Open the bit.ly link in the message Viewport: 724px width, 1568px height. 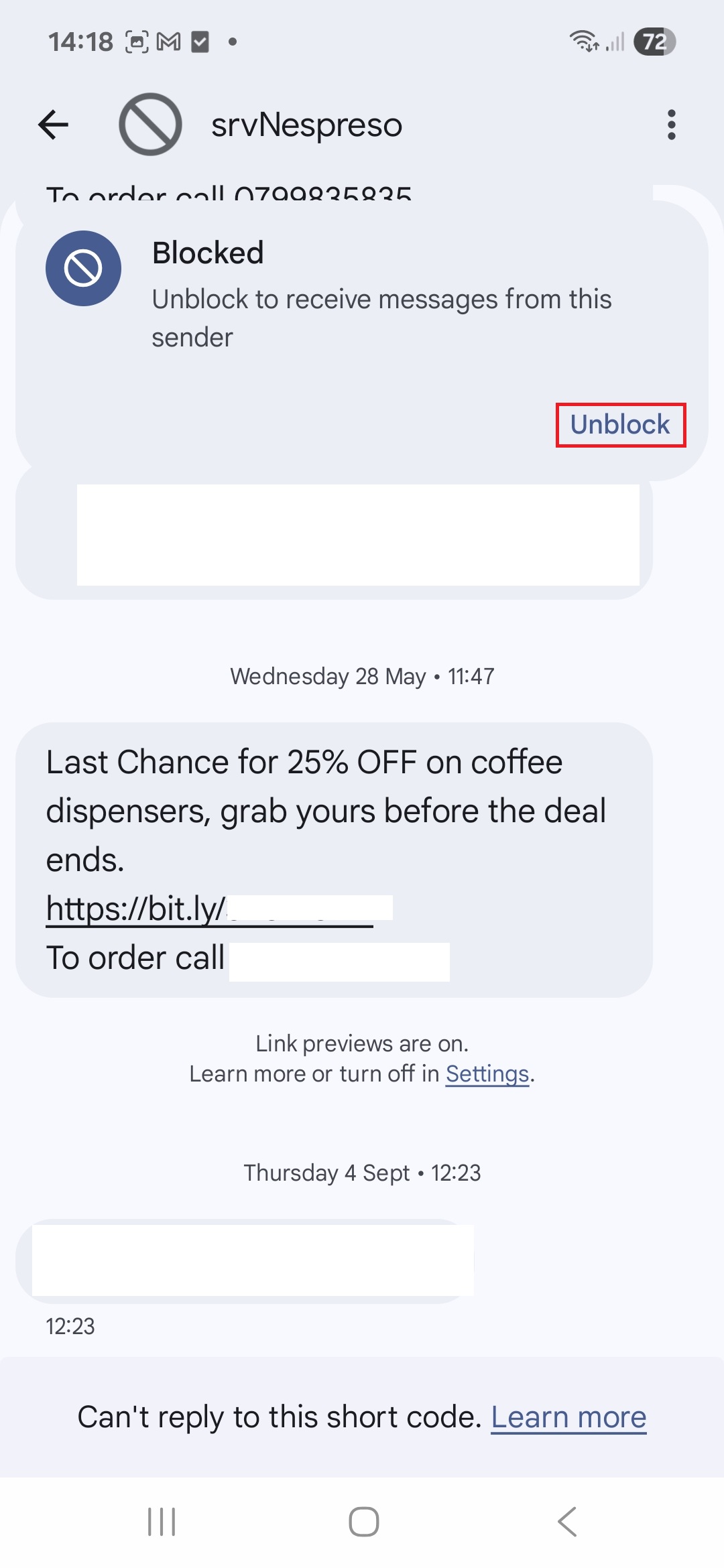click(209, 909)
